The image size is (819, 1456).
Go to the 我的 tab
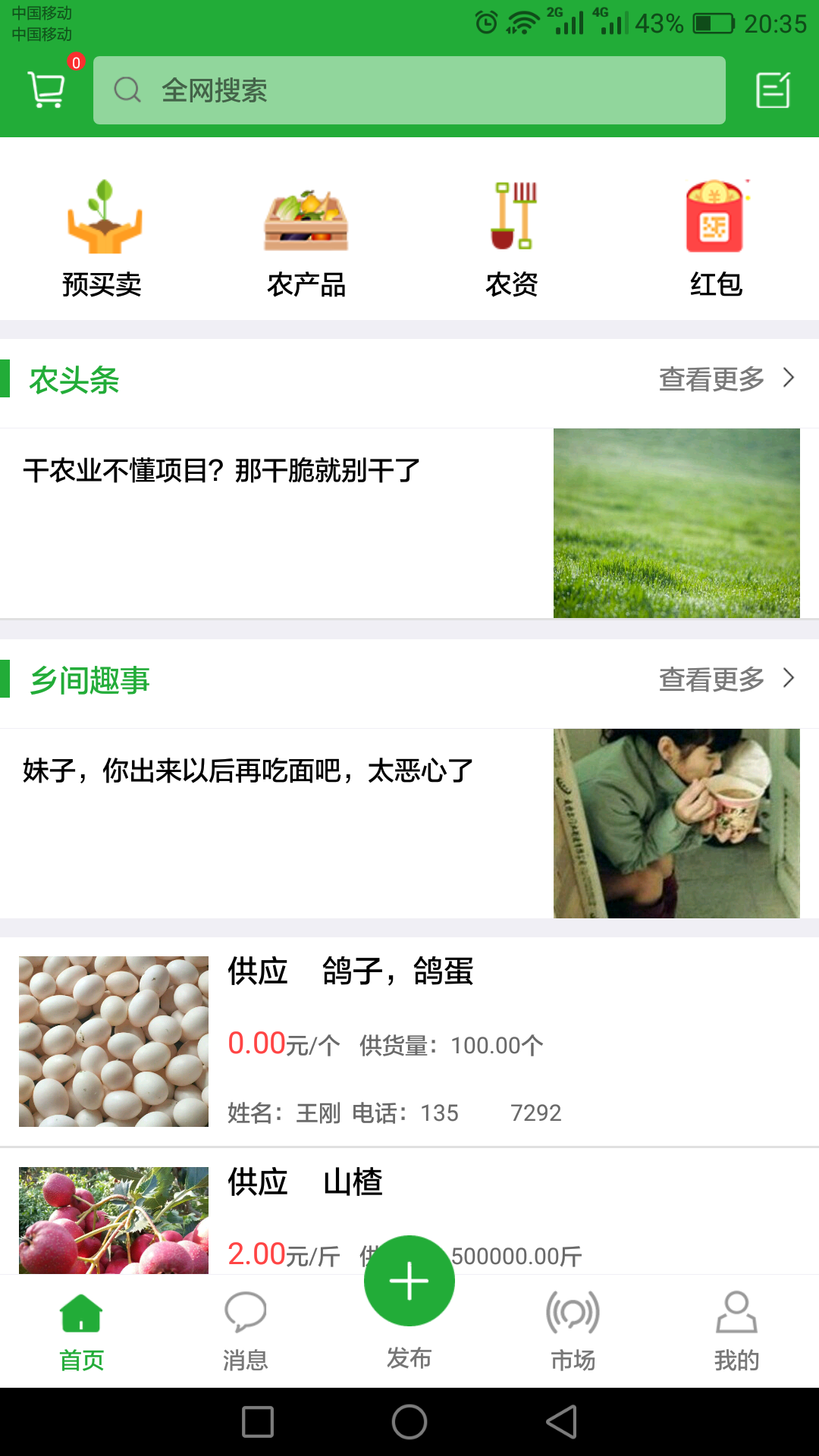pyautogui.click(x=736, y=1331)
